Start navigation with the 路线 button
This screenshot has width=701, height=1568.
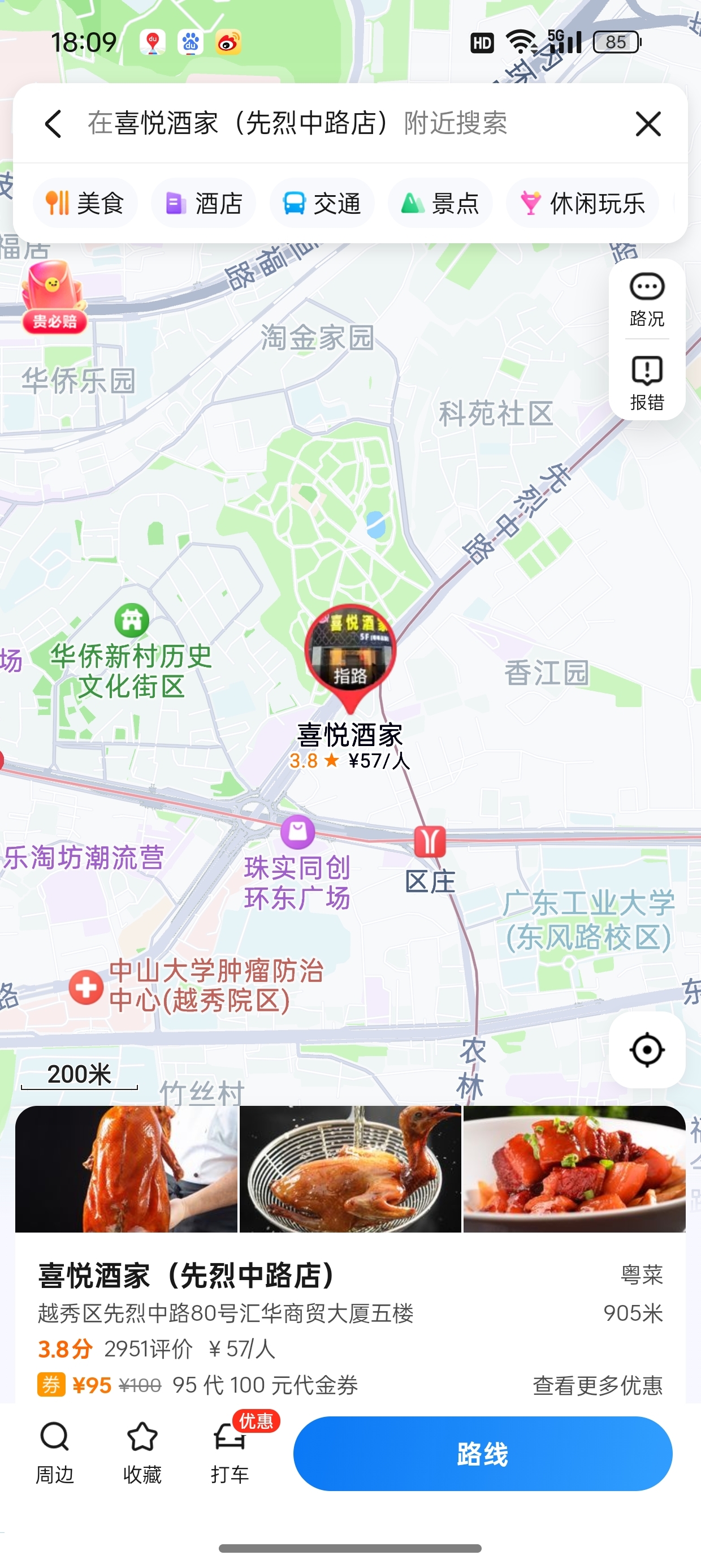483,1454
